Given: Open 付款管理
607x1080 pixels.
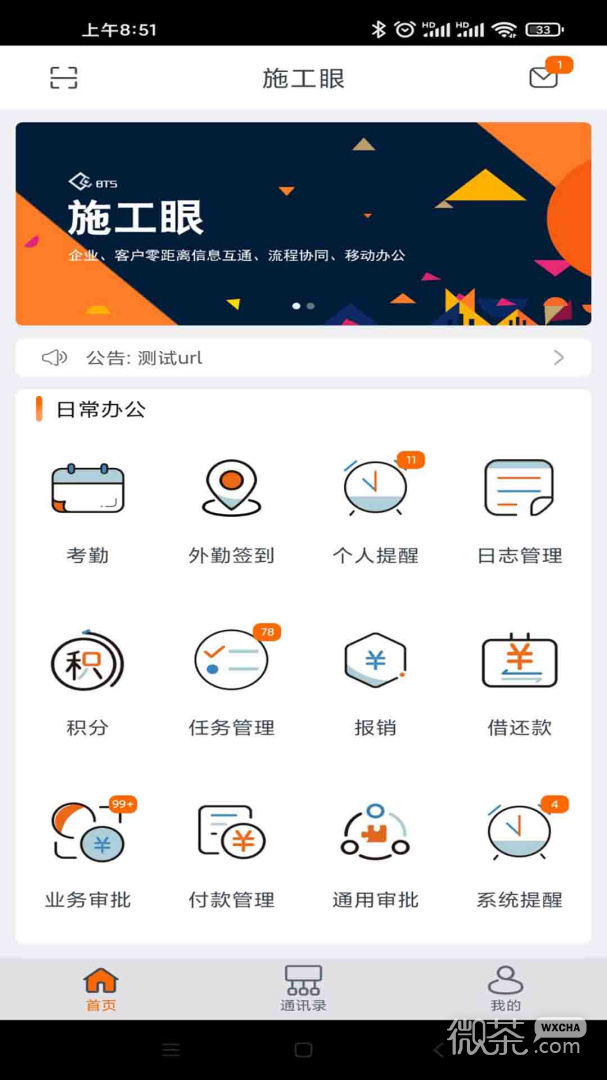Looking at the screenshot, I should coord(232,856).
